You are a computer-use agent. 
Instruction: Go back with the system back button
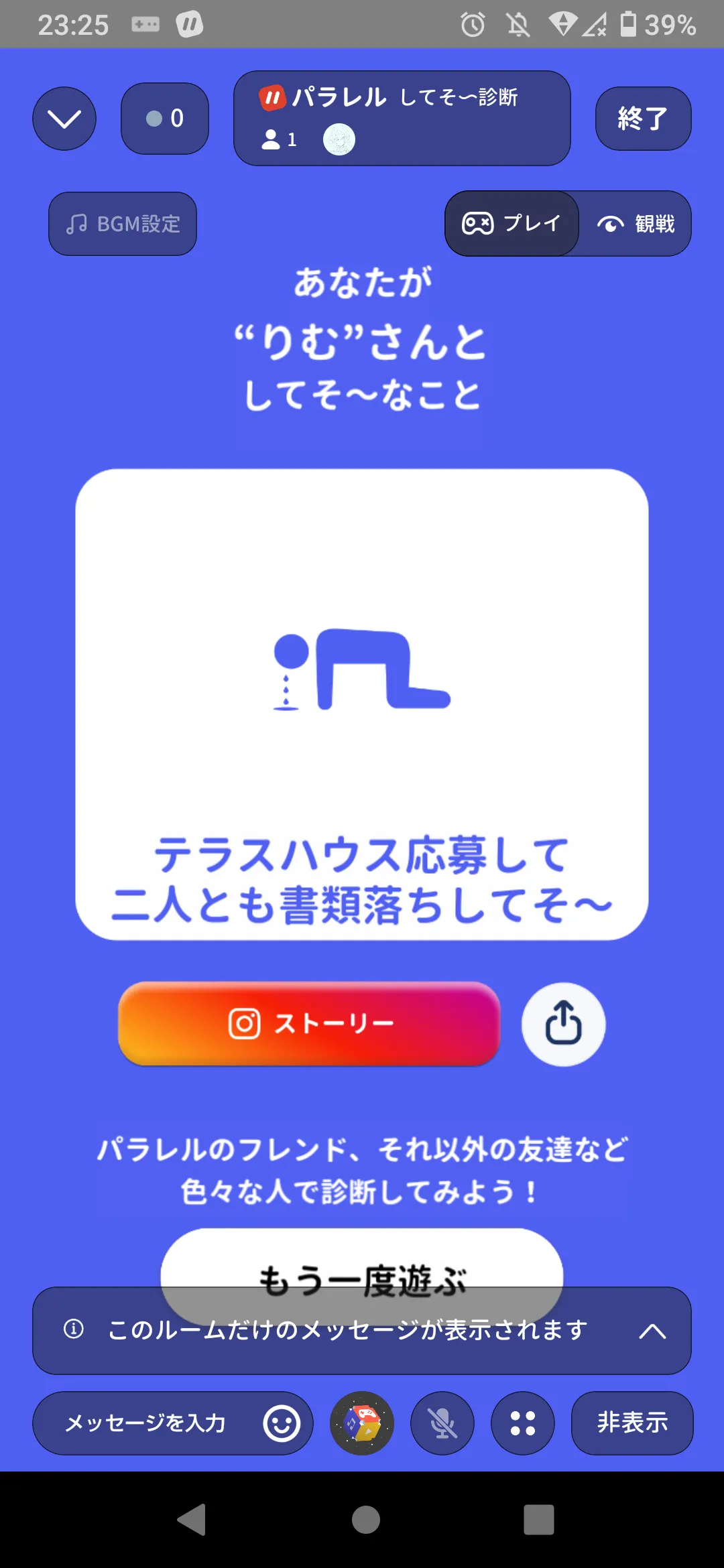point(192,1519)
